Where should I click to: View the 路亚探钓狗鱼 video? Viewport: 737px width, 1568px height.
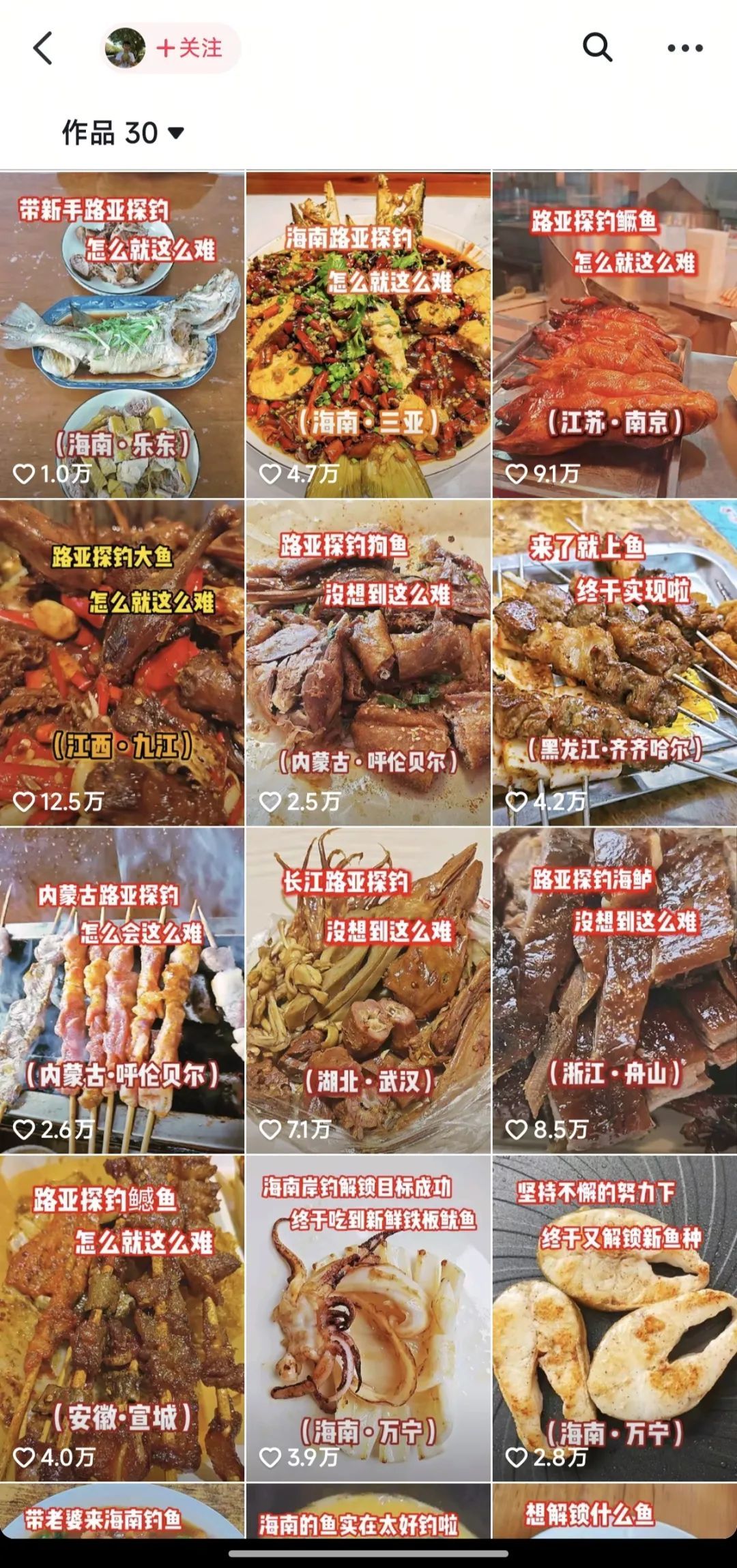pos(368,662)
